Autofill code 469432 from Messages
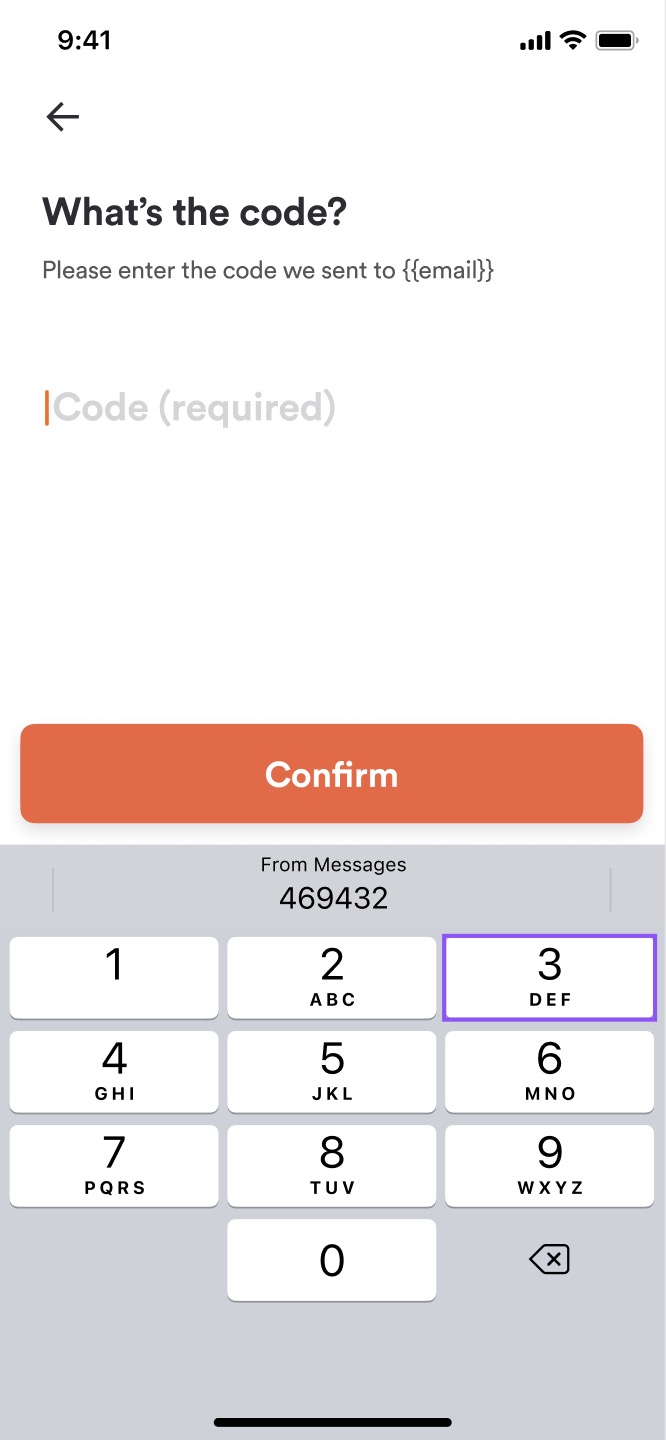The height and width of the screenshot is (1440, 666). click(x=333, y=884)
